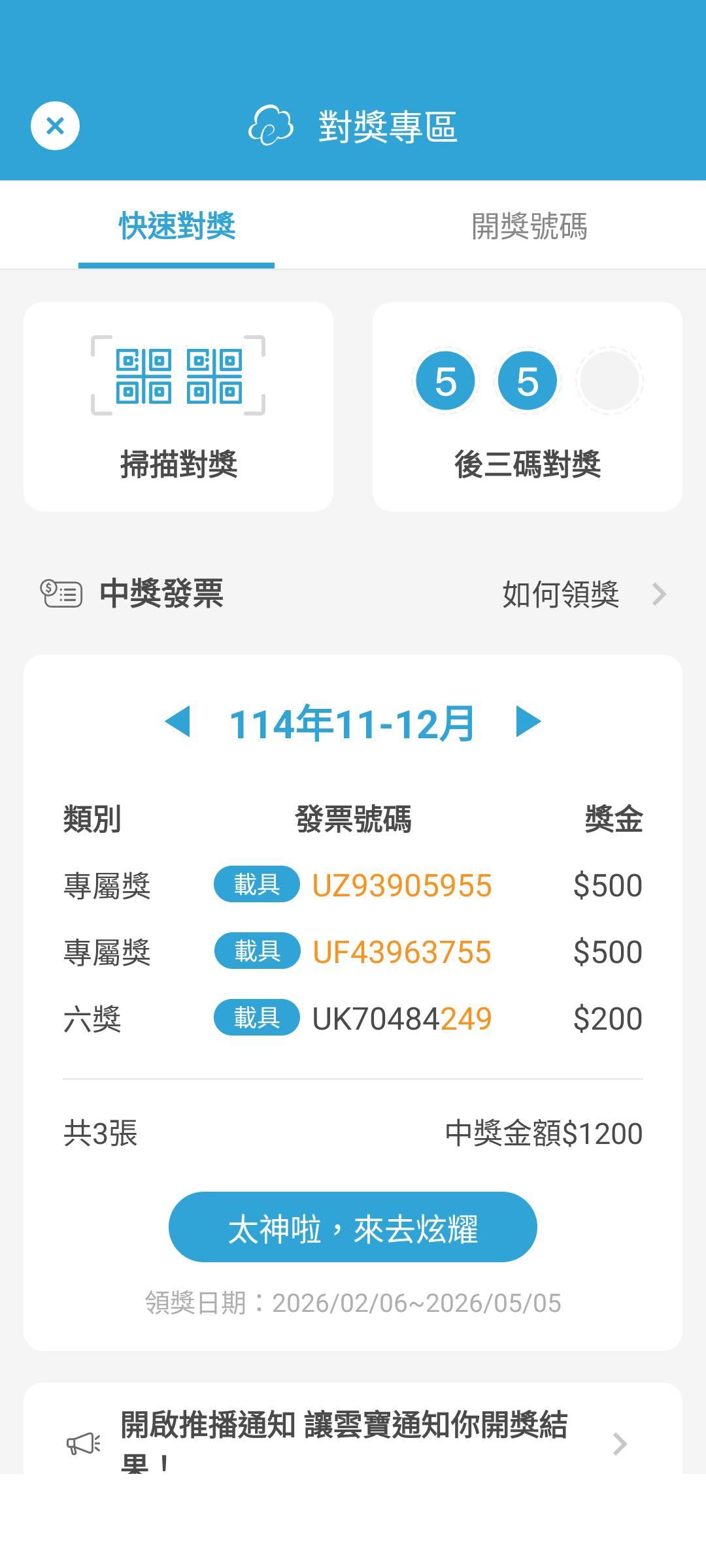Go to the next invoice period

pyautogui.click(x=528, y=722)
